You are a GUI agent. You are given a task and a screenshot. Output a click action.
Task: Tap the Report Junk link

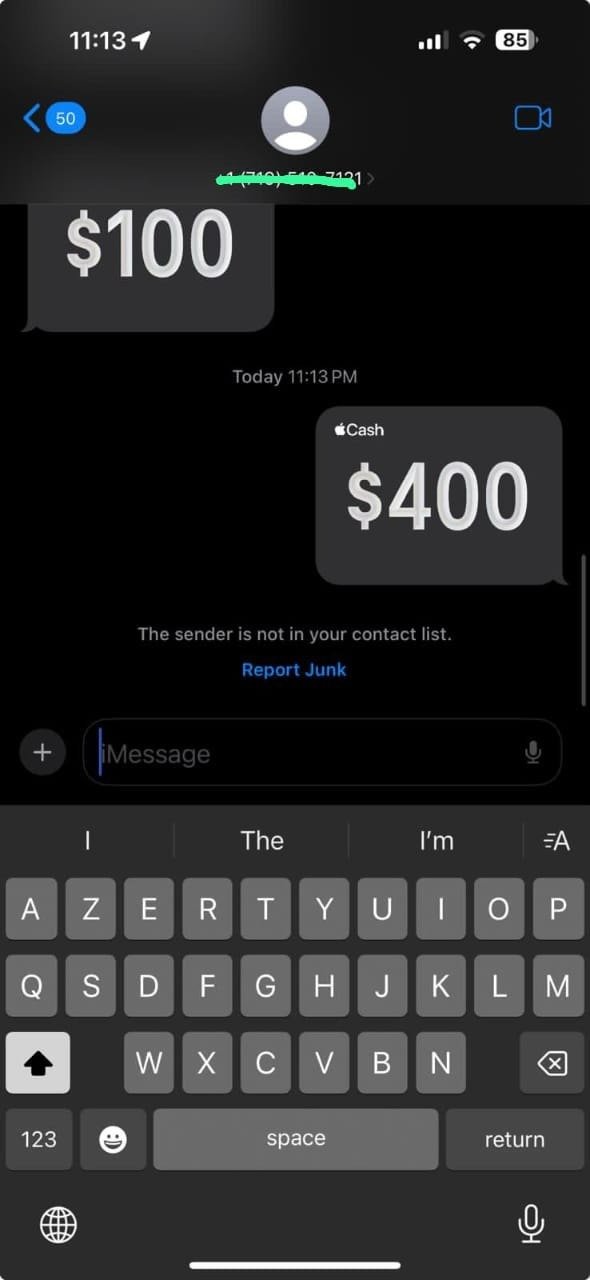(x=294, y=670)
